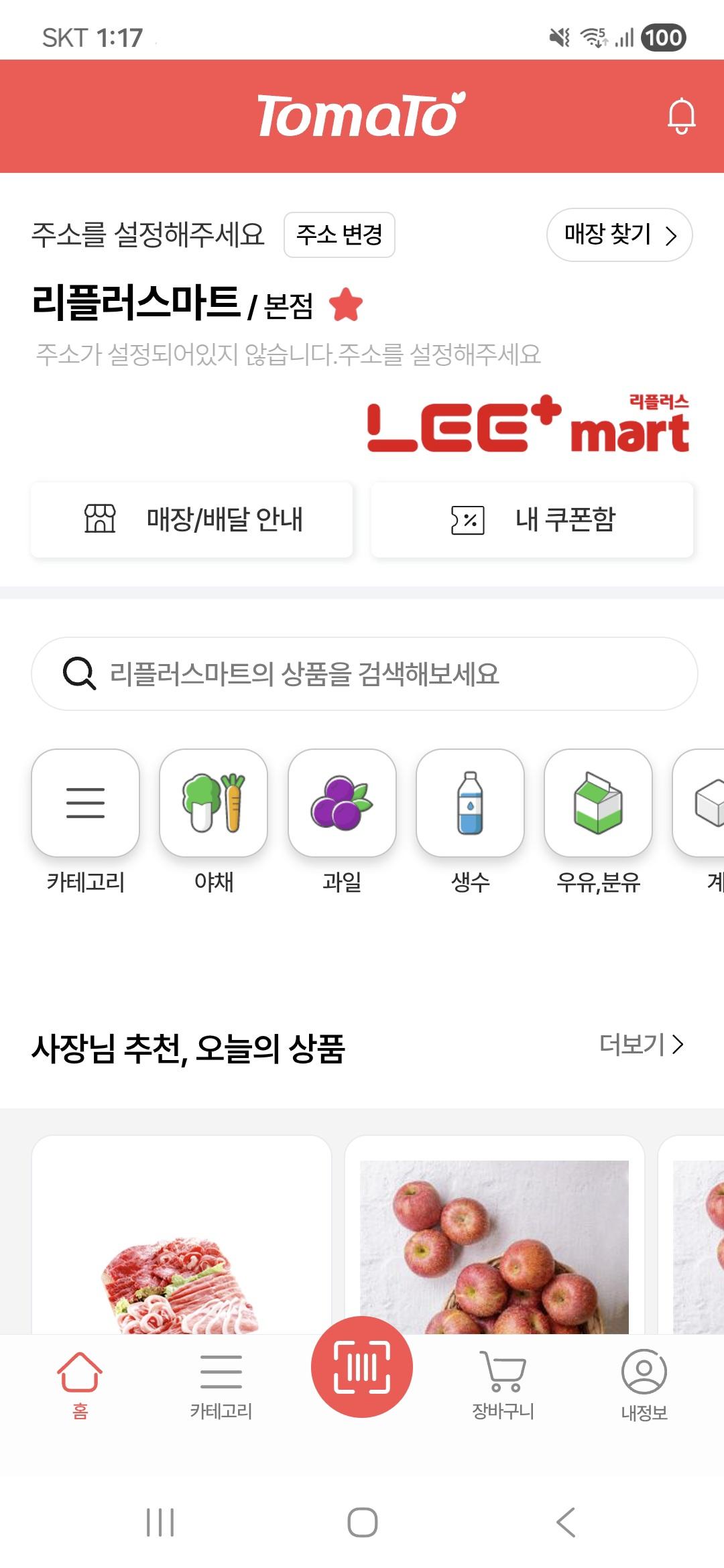Viewport: 724px width, 1568px height.
Task: Tap the 주소 변경 button
Action: 339,235
